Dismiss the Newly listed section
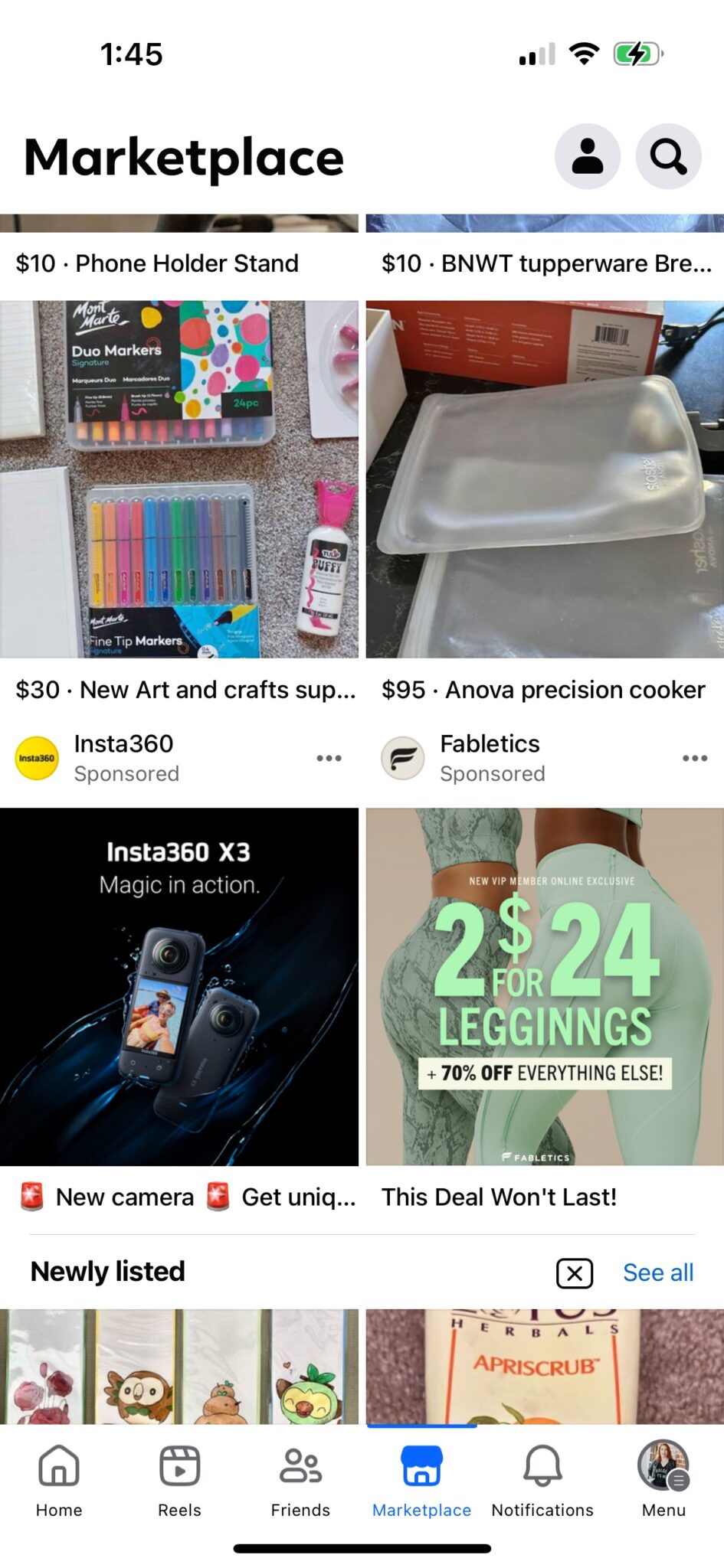Screen dimensions: 724x1568 coord(573,1272)
